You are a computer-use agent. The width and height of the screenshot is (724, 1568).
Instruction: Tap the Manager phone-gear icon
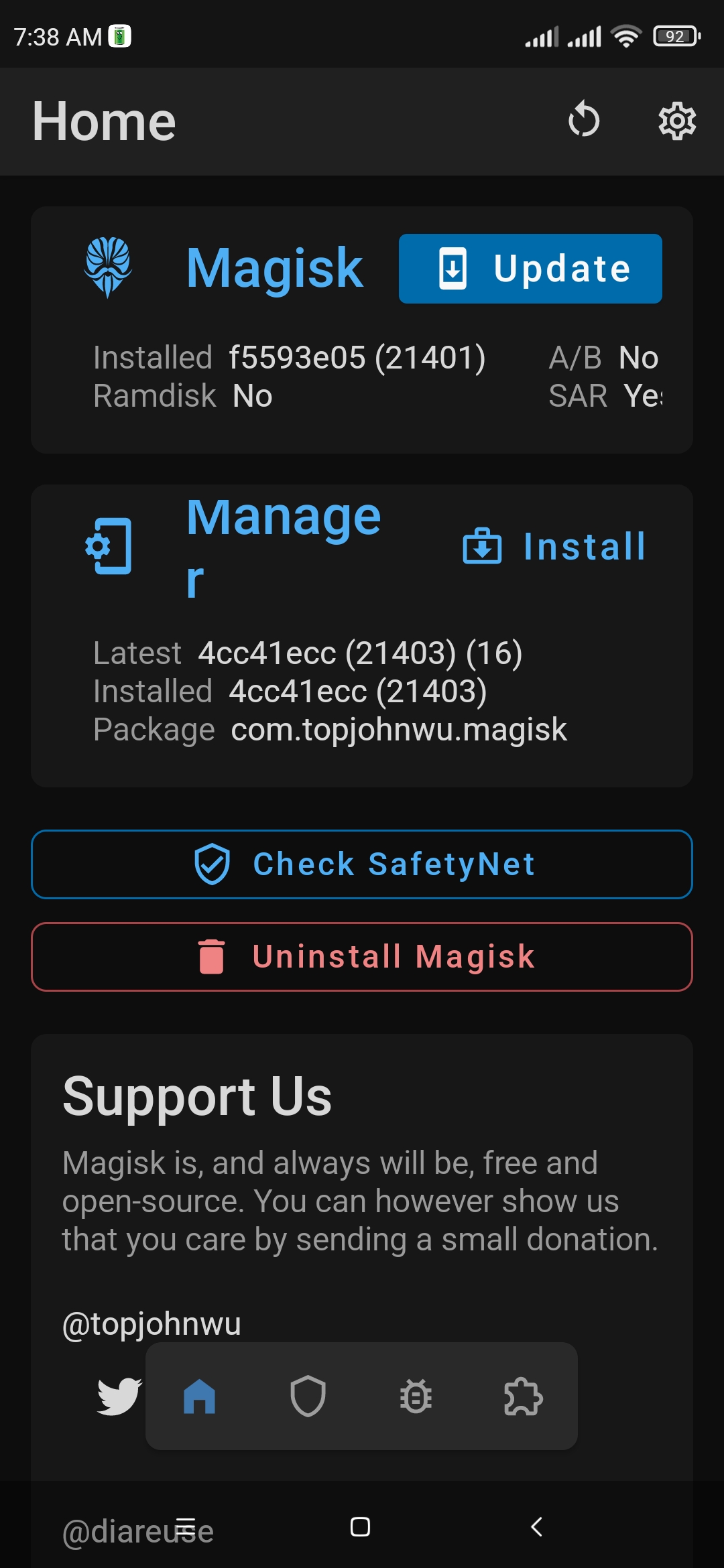point(109,546)
